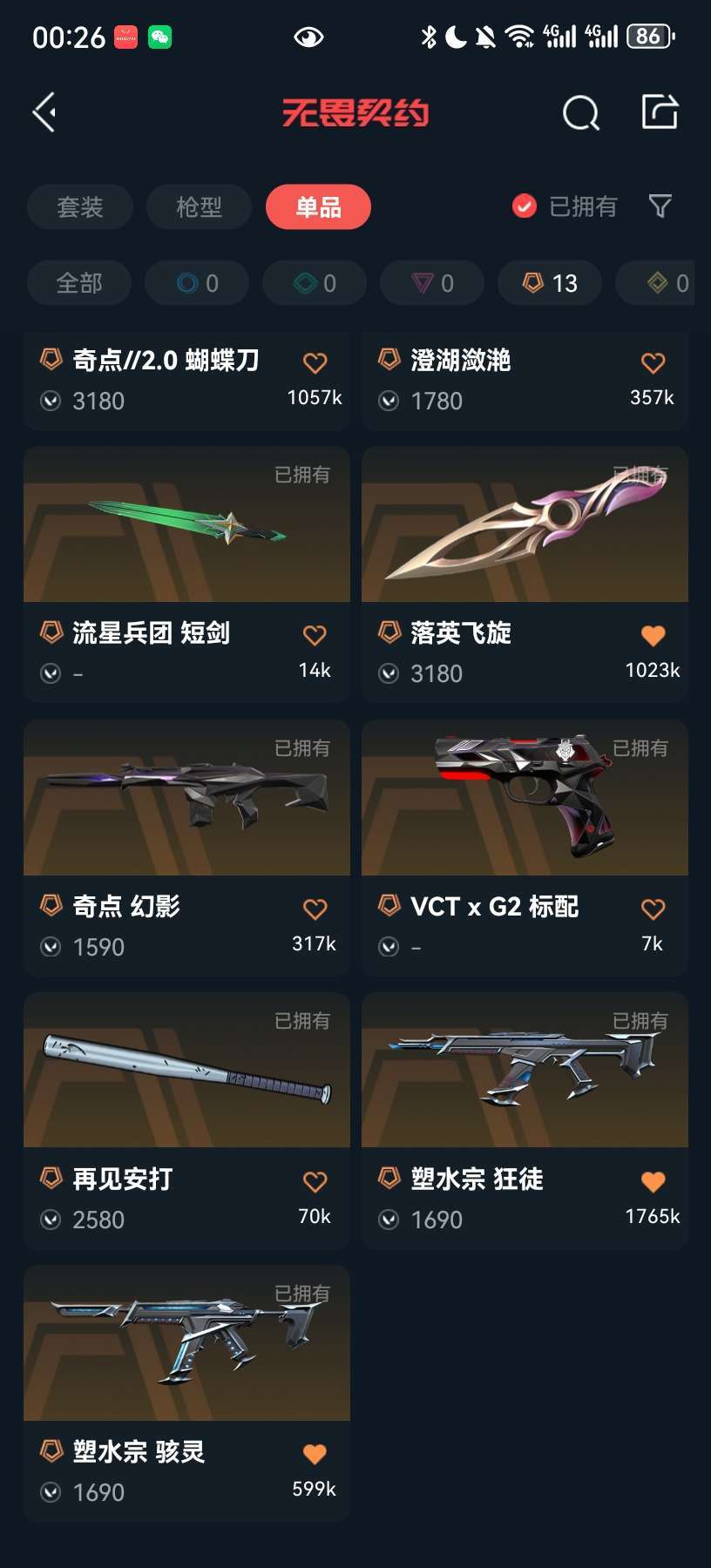
Task: Share this collection page
Action: click(x=660, y=112)
